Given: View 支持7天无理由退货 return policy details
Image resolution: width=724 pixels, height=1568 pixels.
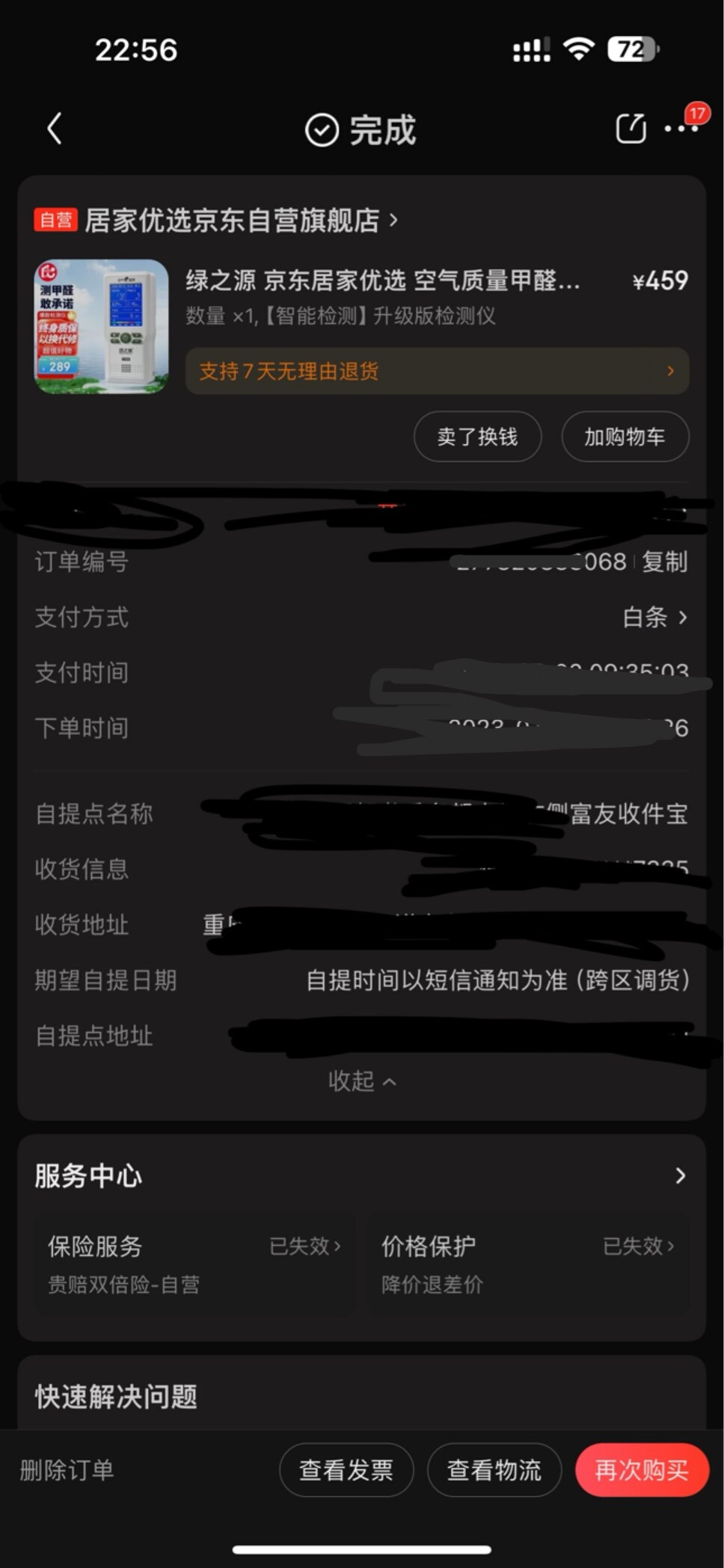Looking at the screenshot, I should 437,371.
